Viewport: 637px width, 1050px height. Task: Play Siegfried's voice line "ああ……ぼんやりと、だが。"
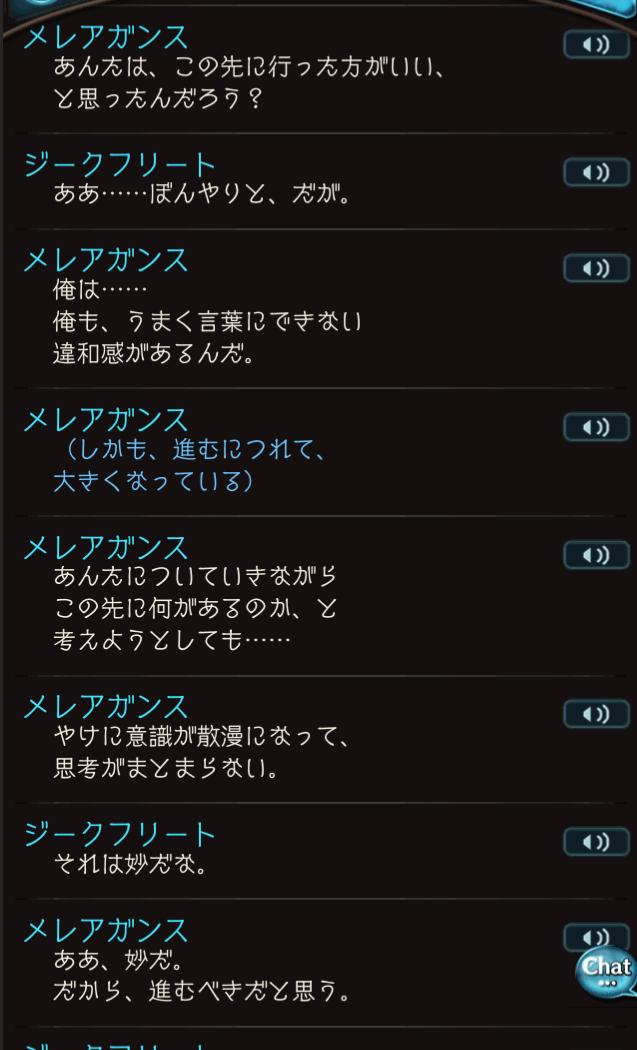click(596, 173)
